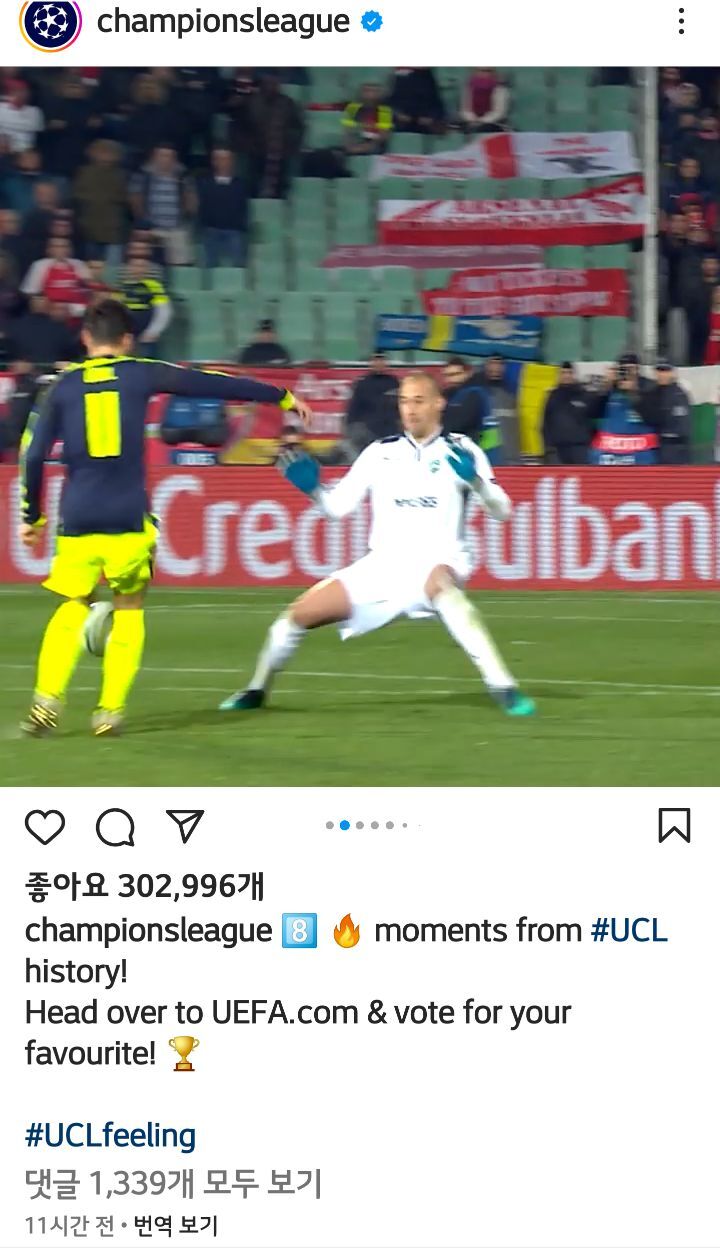Open the post overflow menu
Viewport: 720px width, 1248px height.
click(x=681, y=22)
